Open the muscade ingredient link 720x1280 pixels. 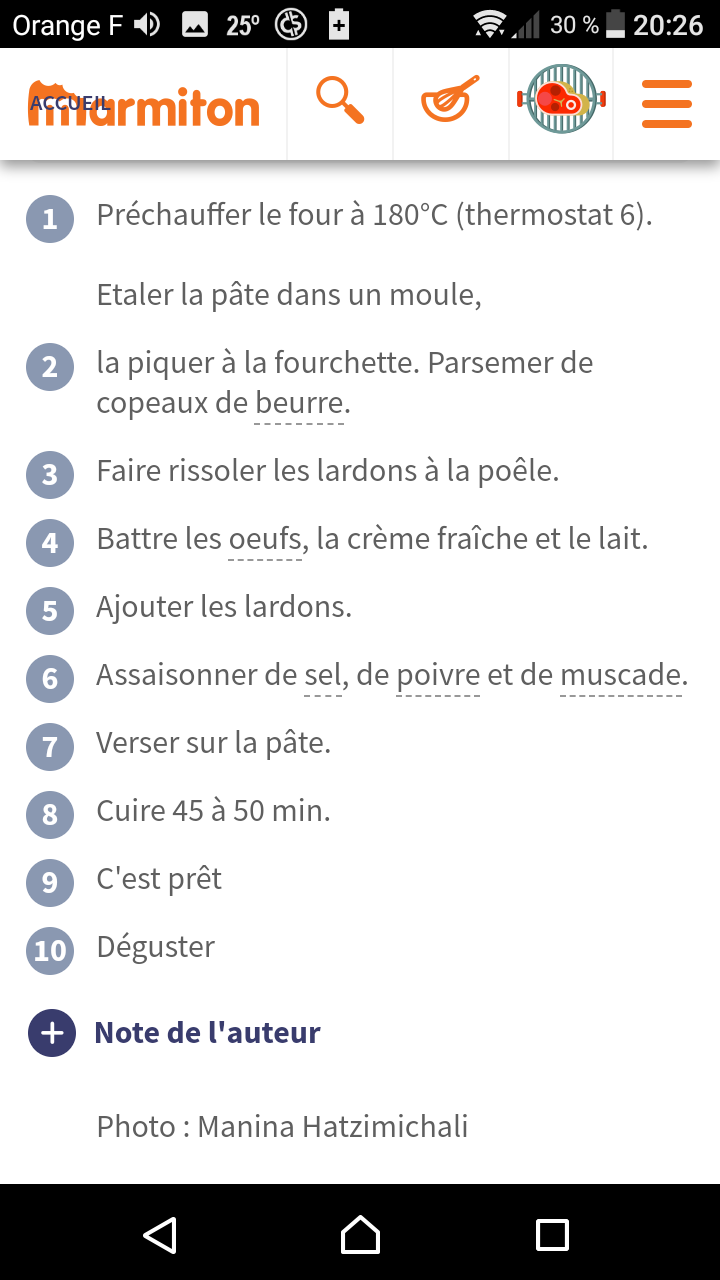click(x=620, y=676)
